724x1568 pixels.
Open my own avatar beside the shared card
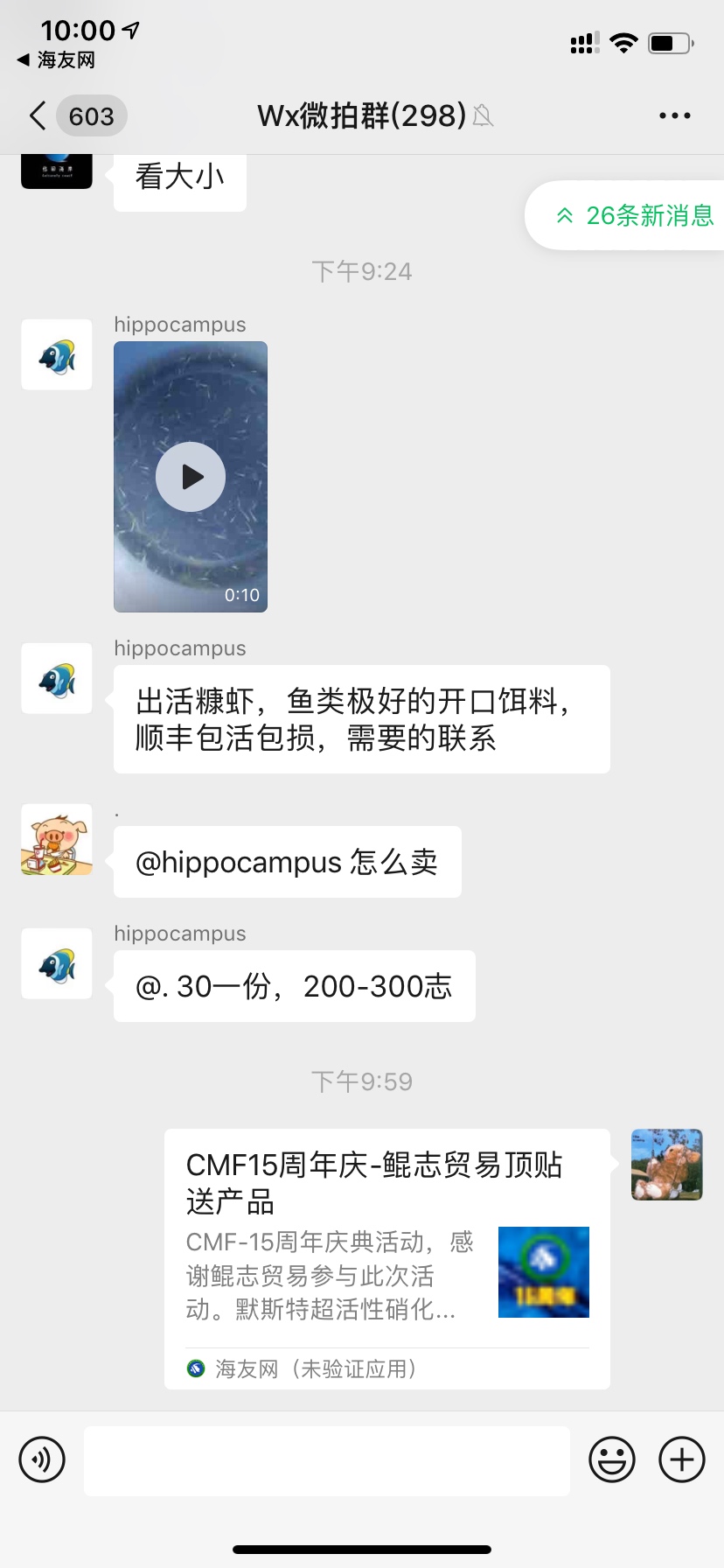(667, 1165)
